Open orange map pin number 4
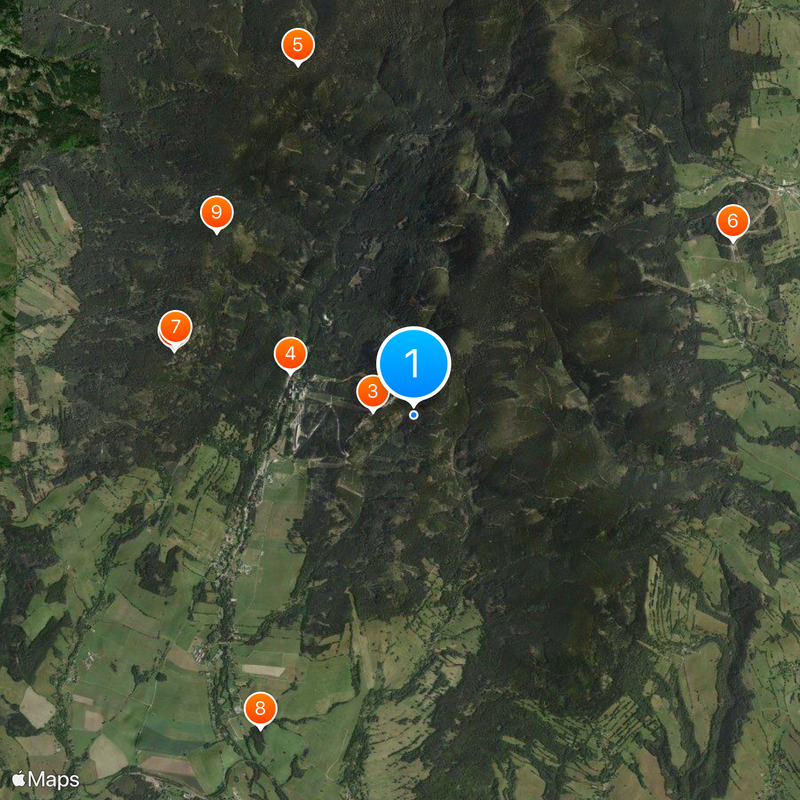The height and width of the screenshot is (800, 800). pyautogui.click(x=290, y=352)
